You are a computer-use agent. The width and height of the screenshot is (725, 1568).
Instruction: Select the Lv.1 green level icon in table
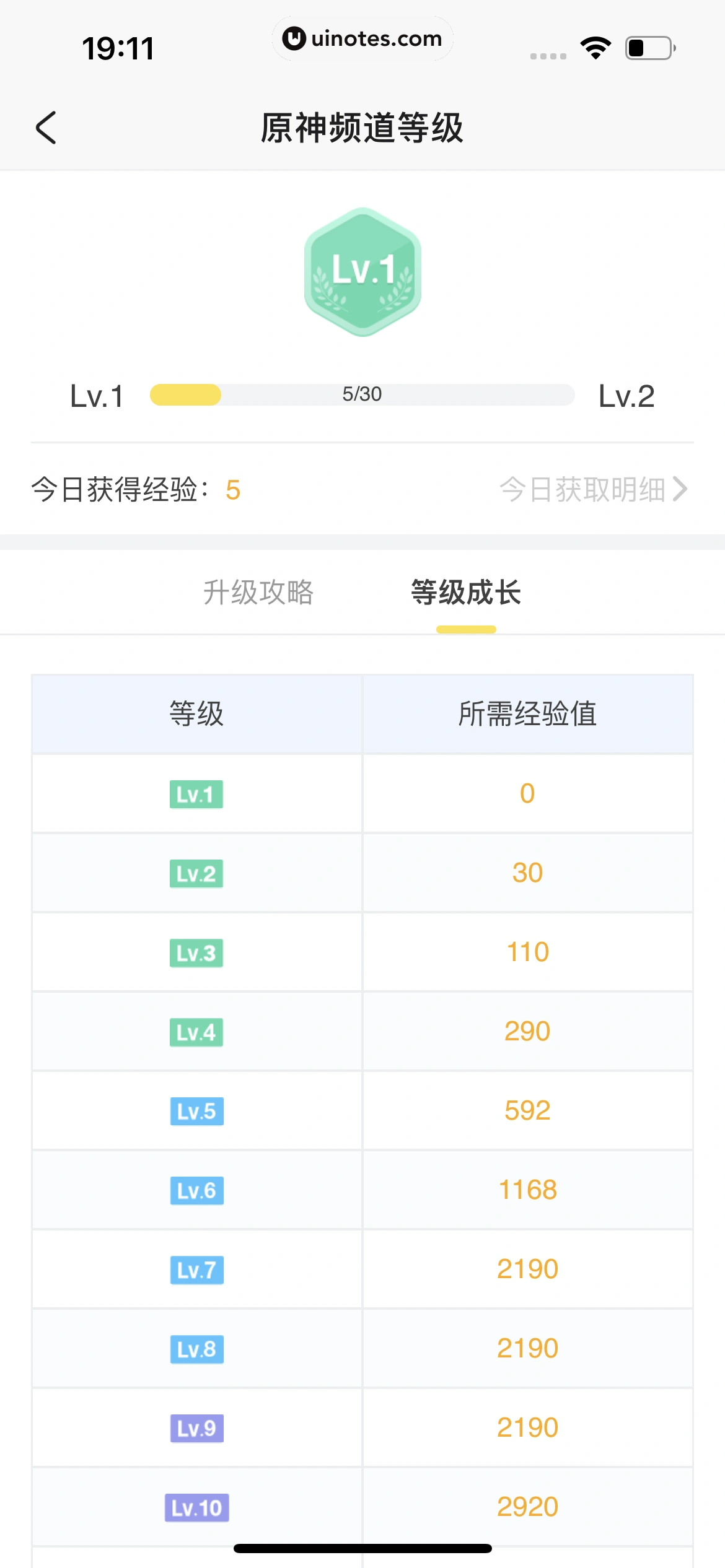tap(196, 793)
